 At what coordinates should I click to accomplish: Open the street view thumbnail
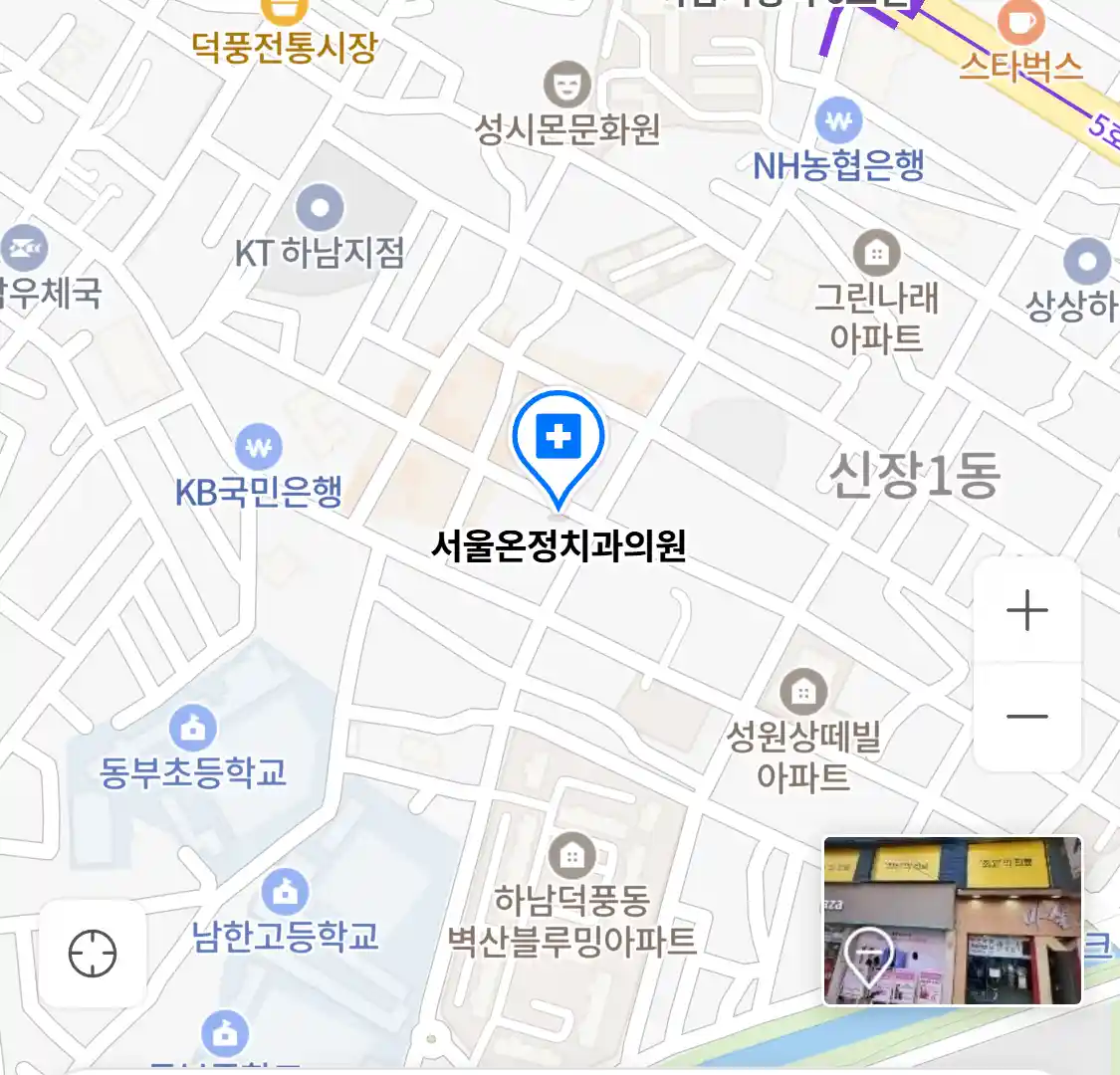coord(952,921)
